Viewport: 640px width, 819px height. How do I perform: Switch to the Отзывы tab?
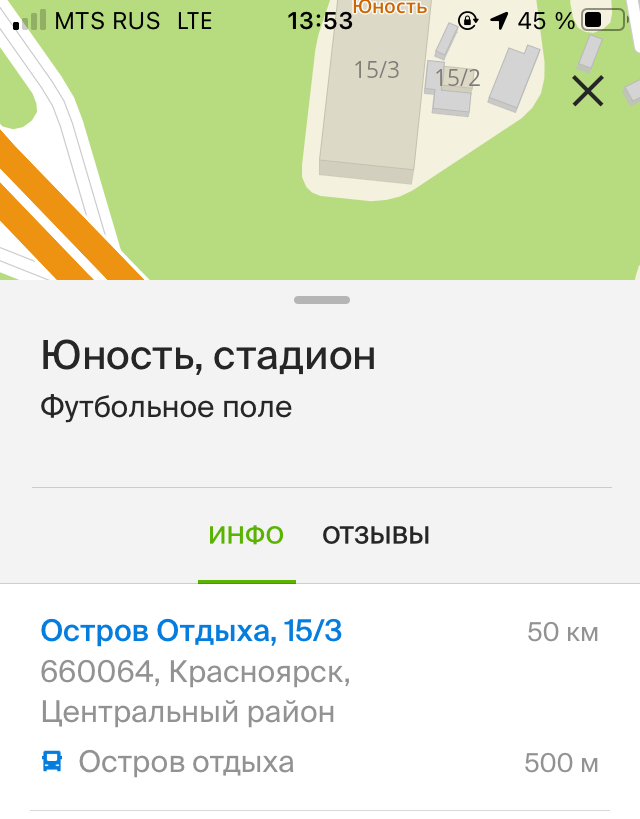pyautogui.click(x=375, y=535)
